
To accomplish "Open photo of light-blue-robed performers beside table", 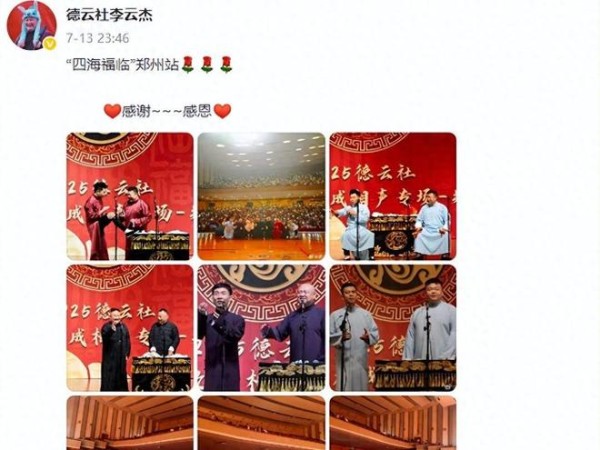I will pos(393,196).
